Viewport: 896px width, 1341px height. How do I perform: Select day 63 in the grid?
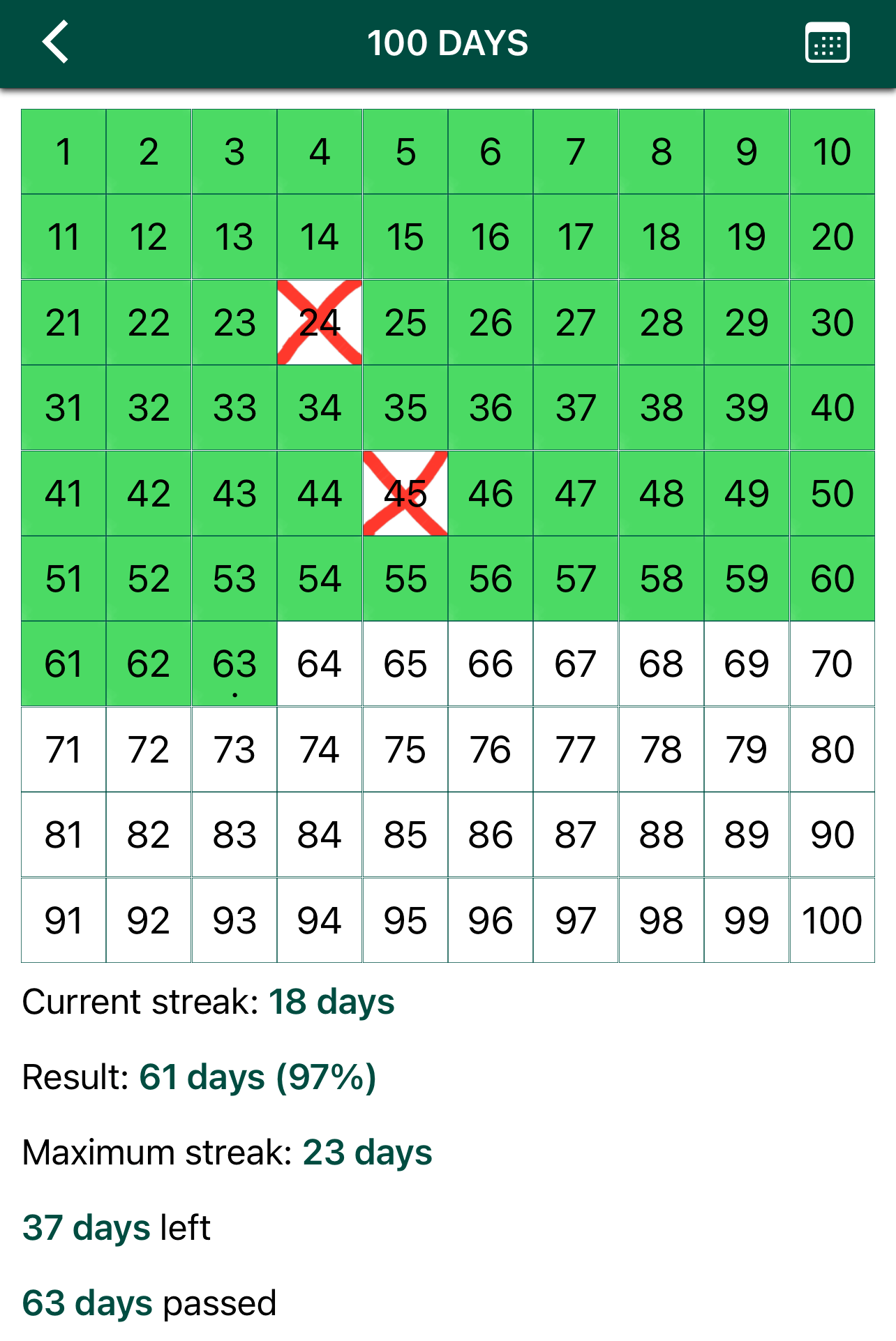[234, 664]
